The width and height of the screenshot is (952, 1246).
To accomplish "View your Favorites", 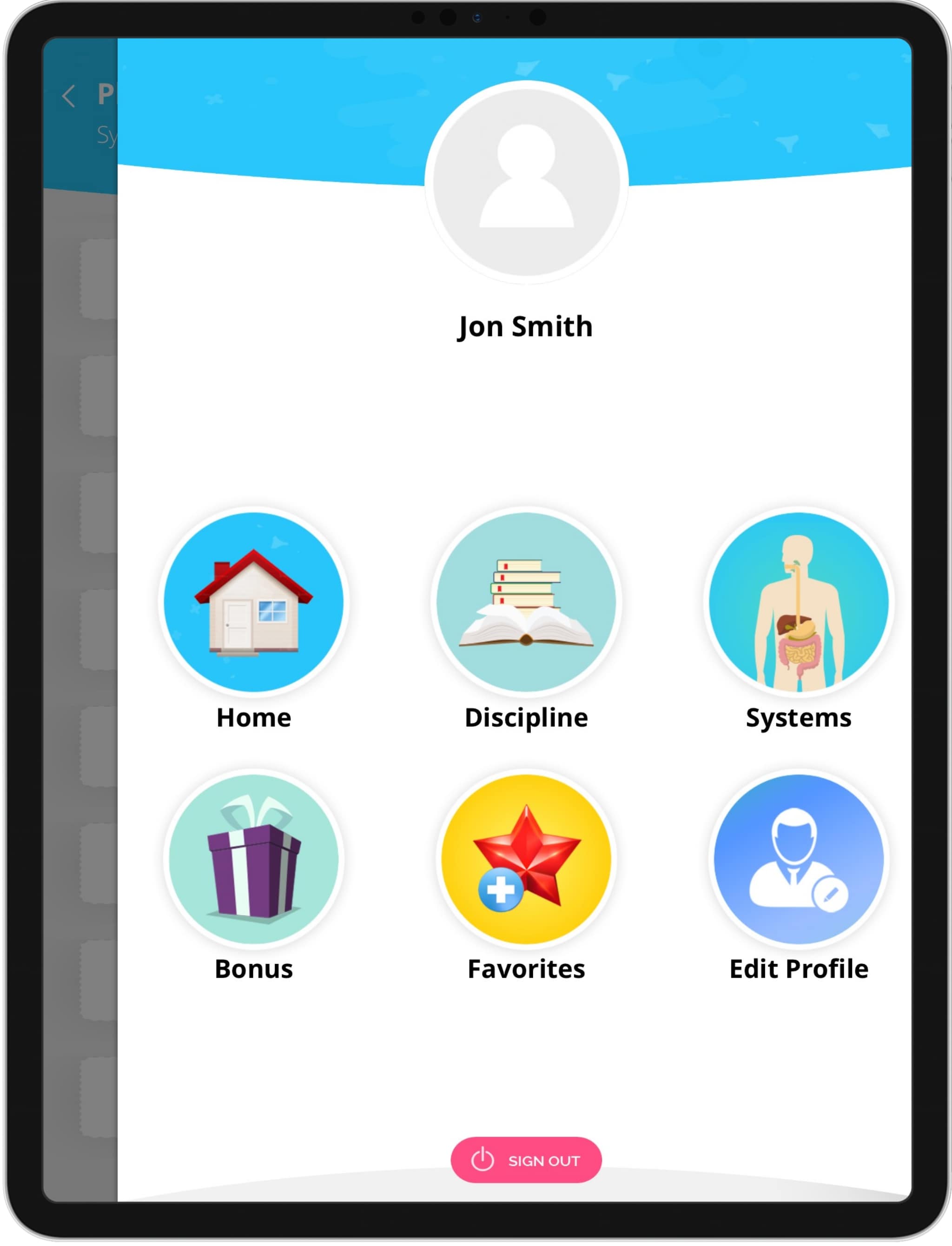I will (x=526, y=859).
